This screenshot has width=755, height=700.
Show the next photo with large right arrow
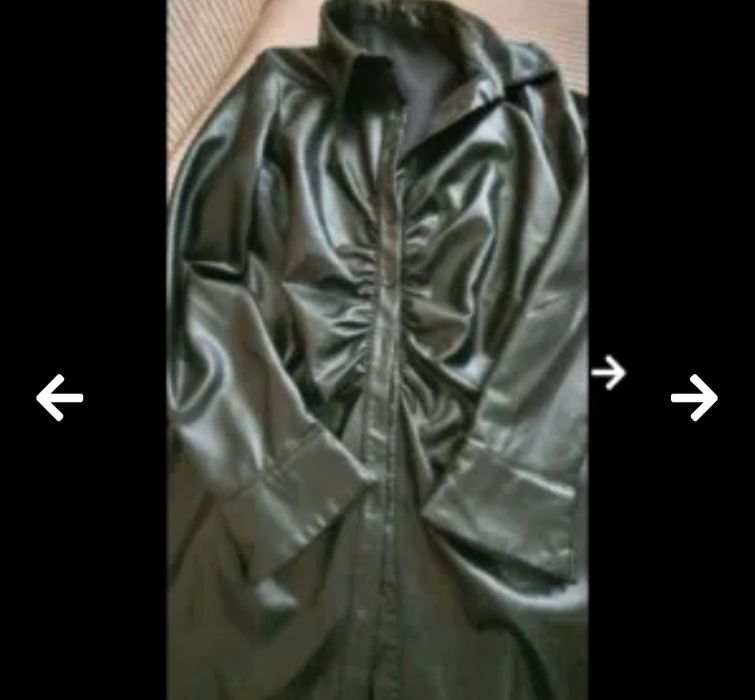694,398
